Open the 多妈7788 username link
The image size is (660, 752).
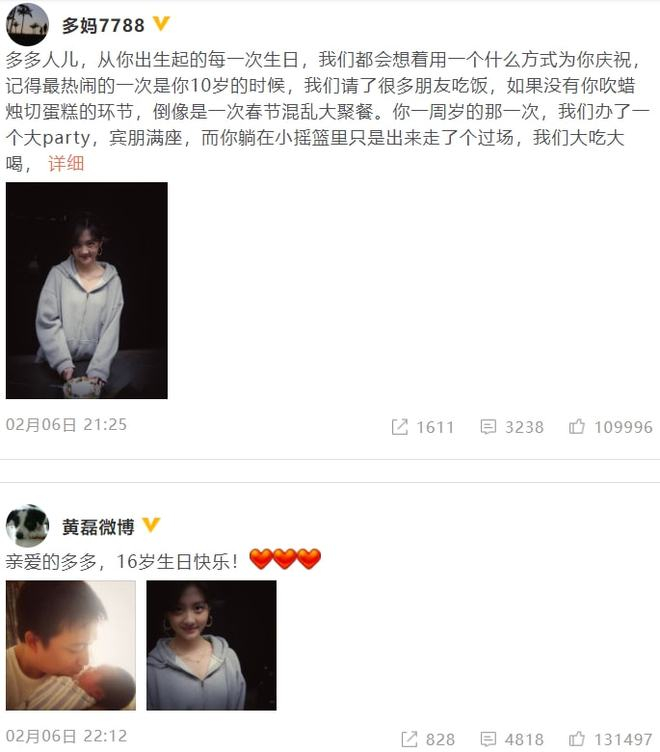(x=102, y=25)
